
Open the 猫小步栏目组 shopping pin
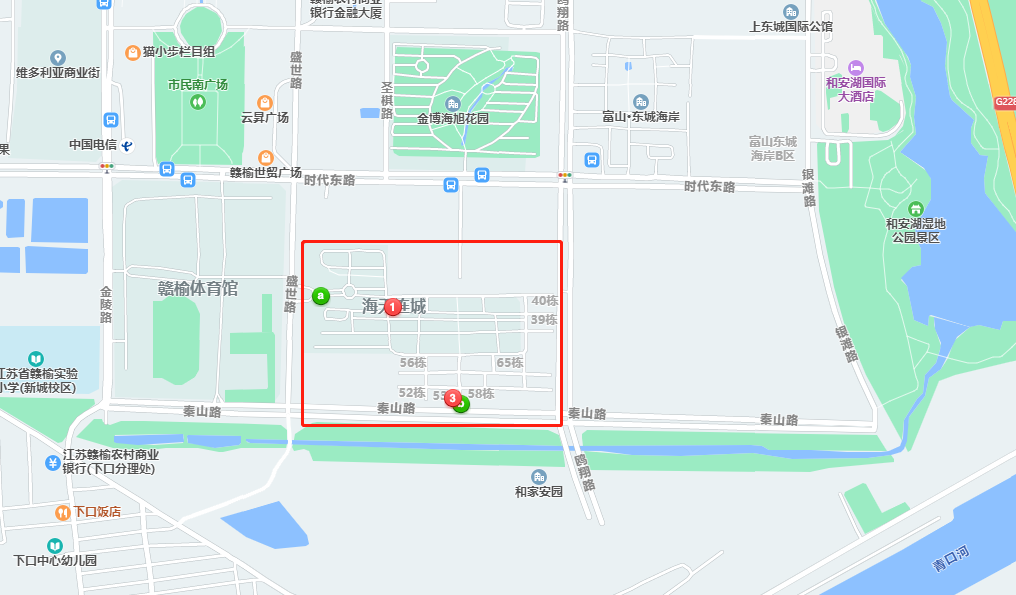tap(132, 52)
